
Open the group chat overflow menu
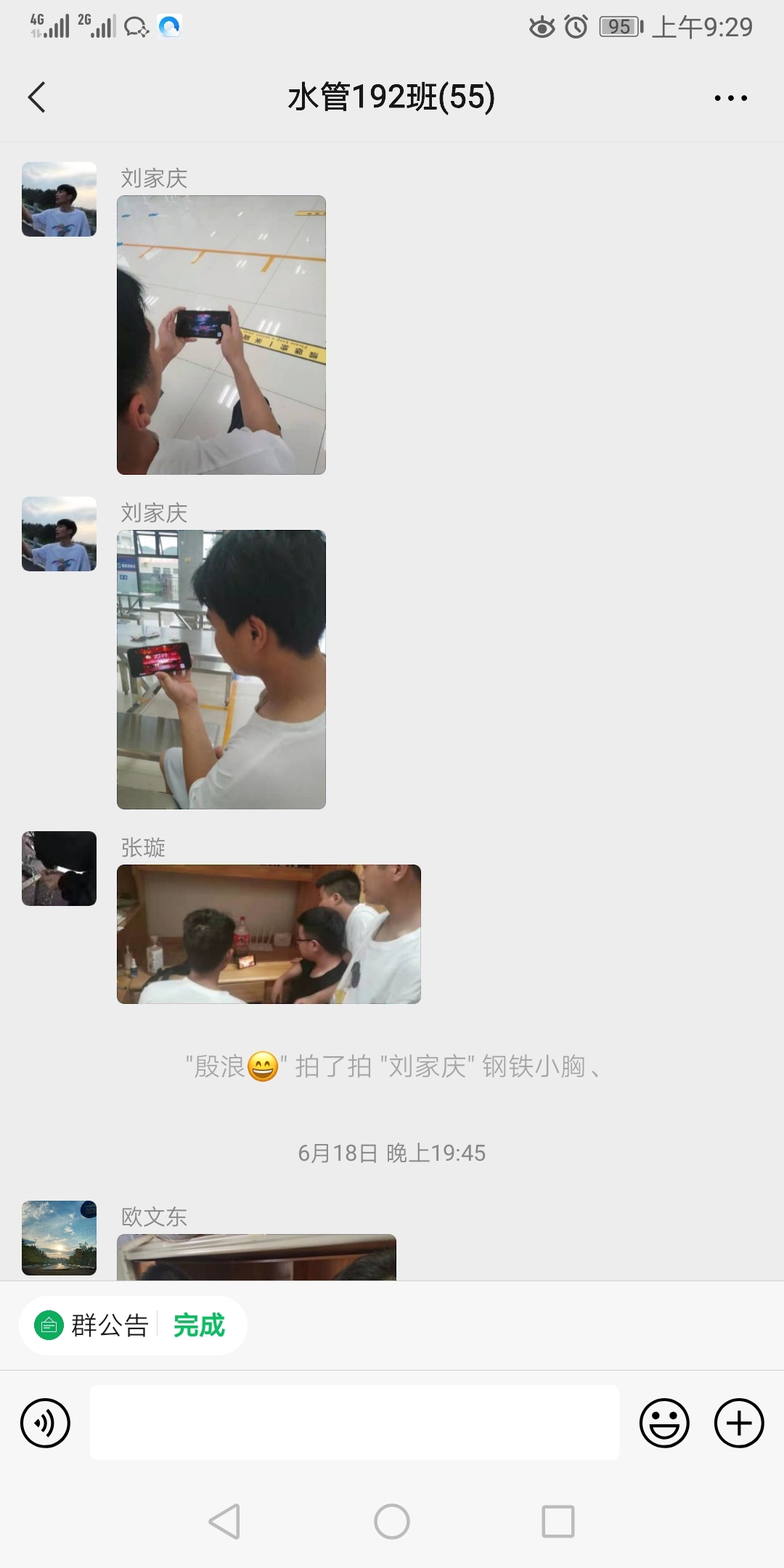730,98
